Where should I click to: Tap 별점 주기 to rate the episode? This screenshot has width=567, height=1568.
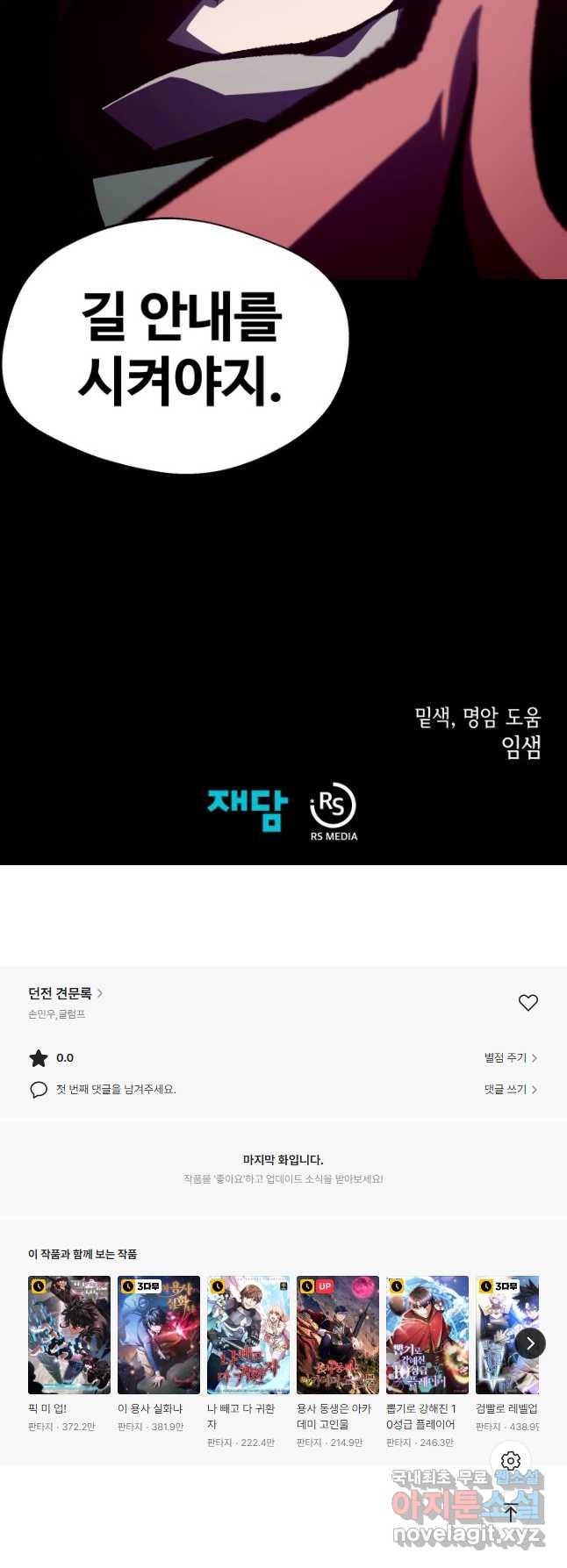tap(510, 1057)
